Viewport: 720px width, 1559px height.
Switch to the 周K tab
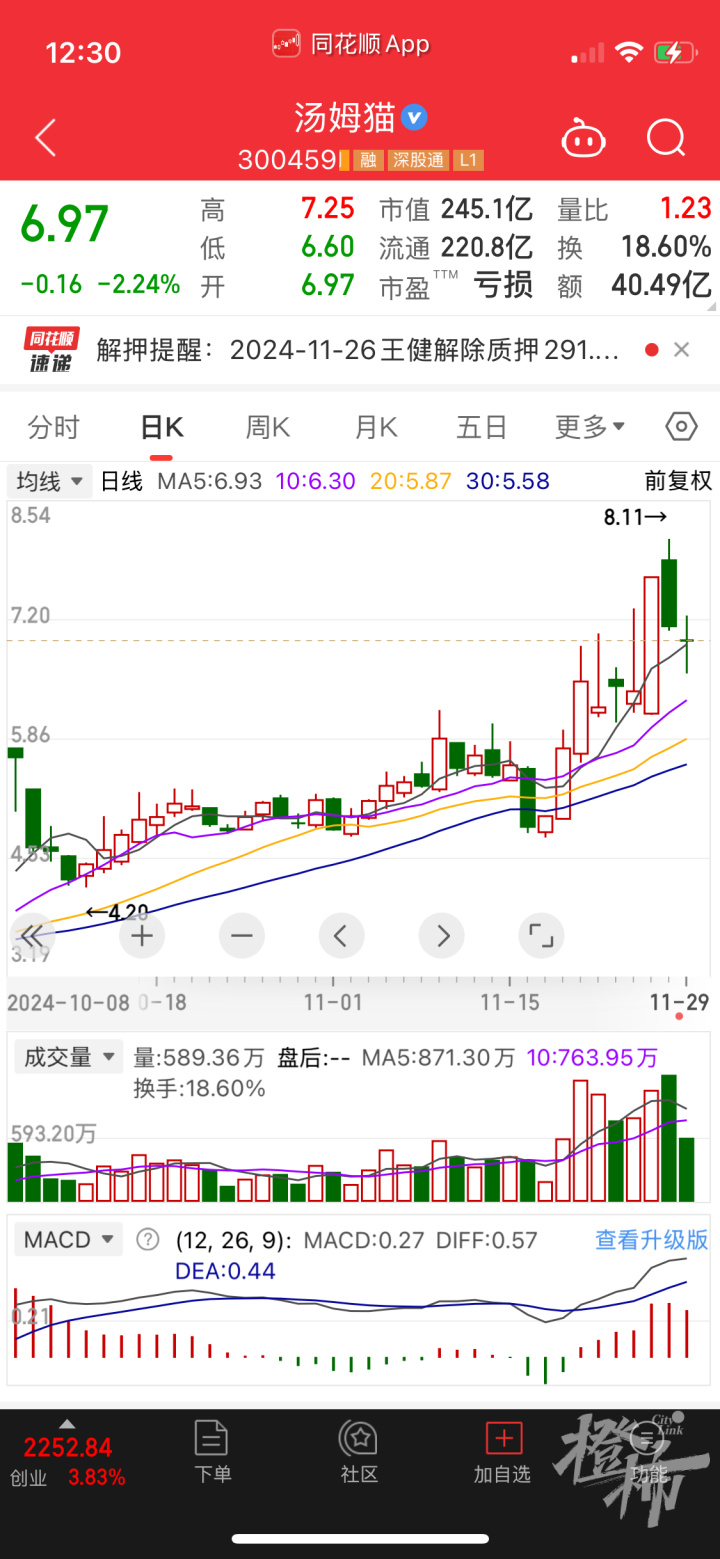267,428
